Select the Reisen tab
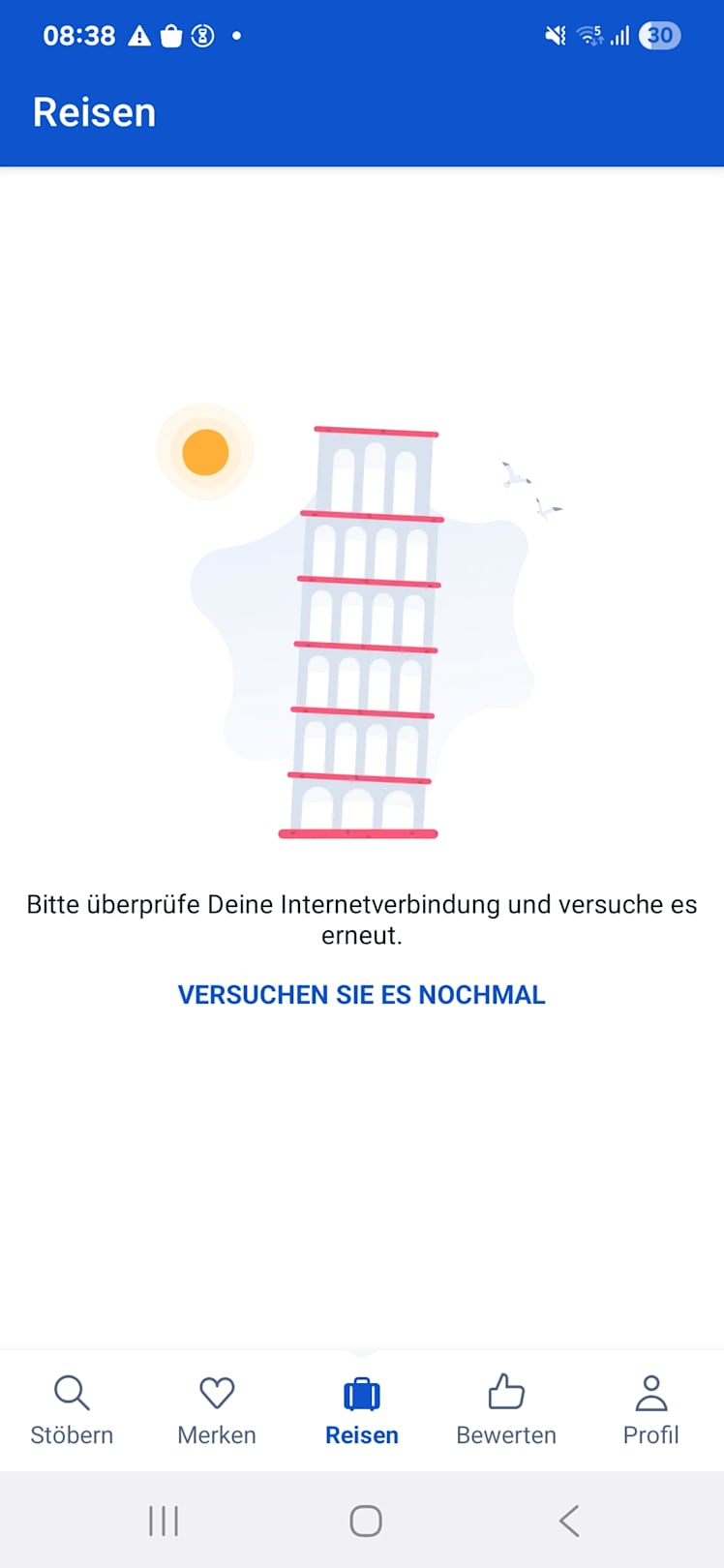 coord(362,1410)
